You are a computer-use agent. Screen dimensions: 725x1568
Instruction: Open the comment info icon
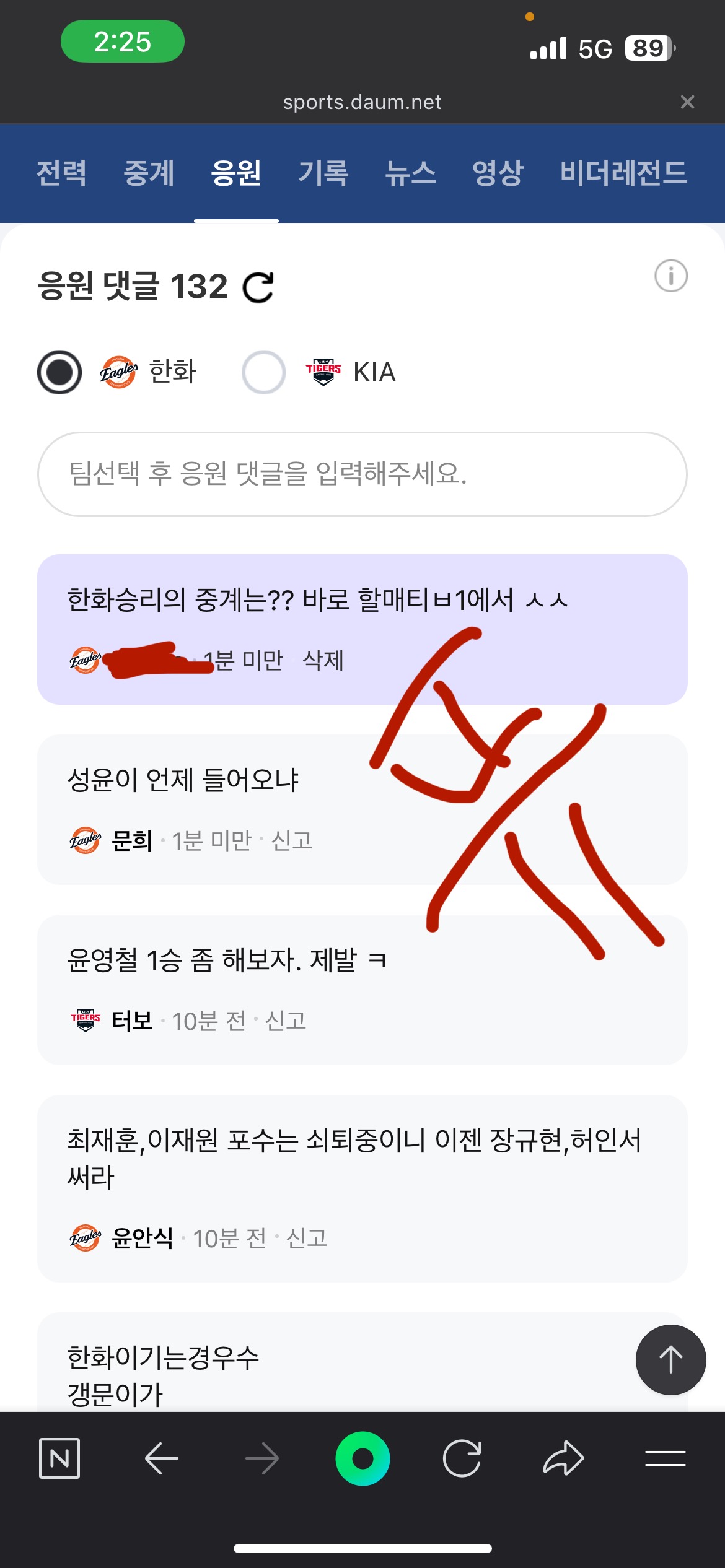(x=671, y=276)
